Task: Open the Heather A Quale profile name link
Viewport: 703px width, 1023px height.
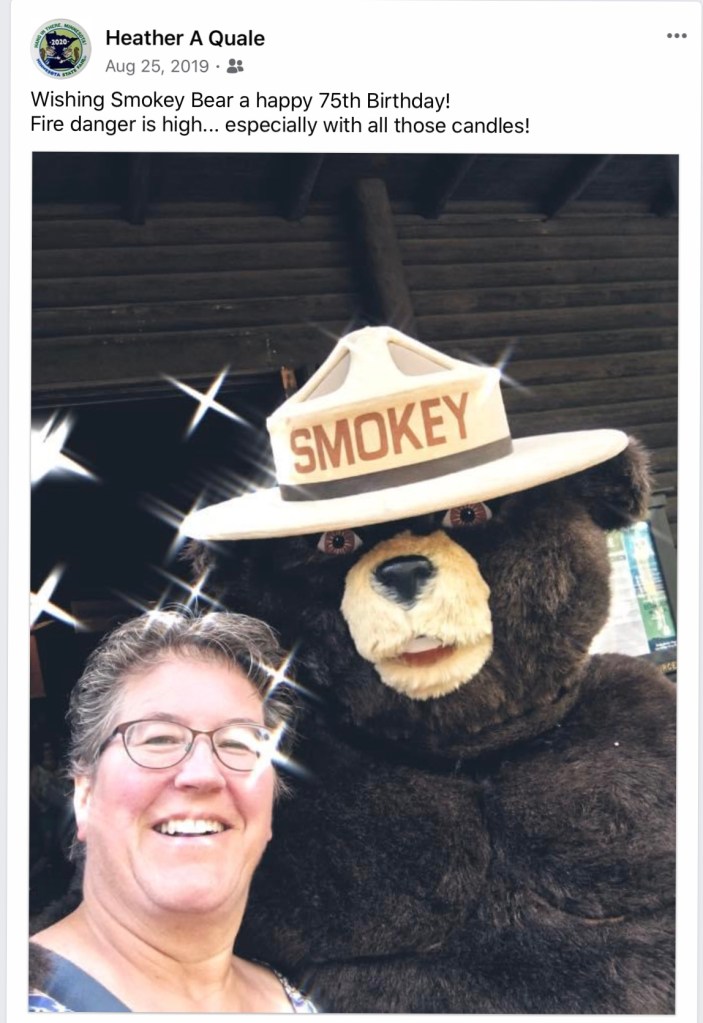Action: pos(184,38)
